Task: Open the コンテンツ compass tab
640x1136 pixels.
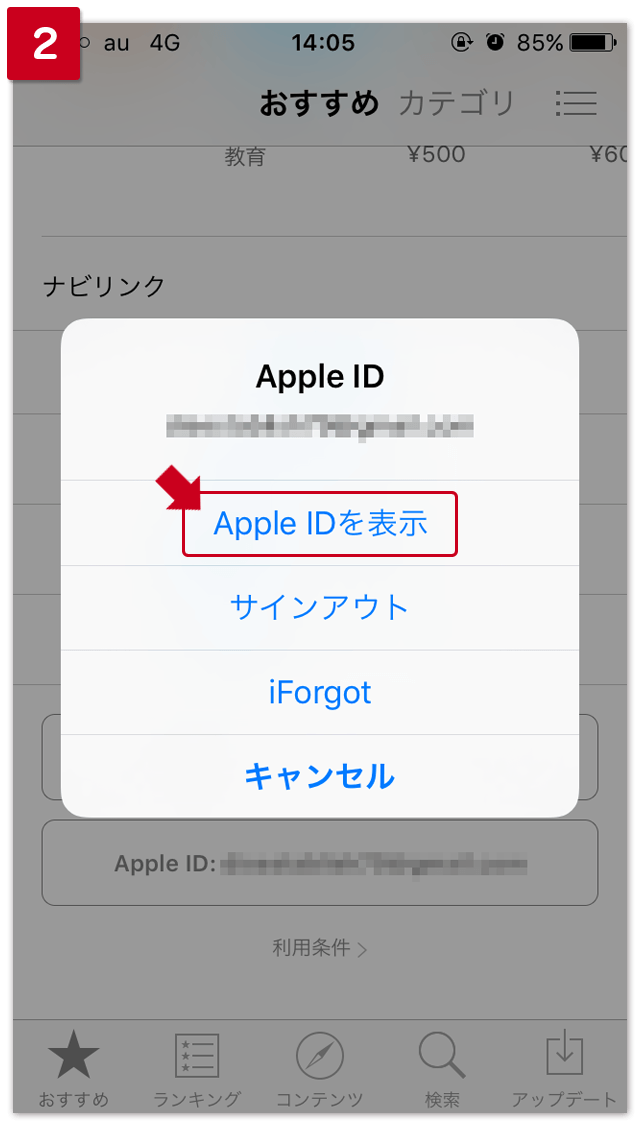Action: (x=320, y=1069)
